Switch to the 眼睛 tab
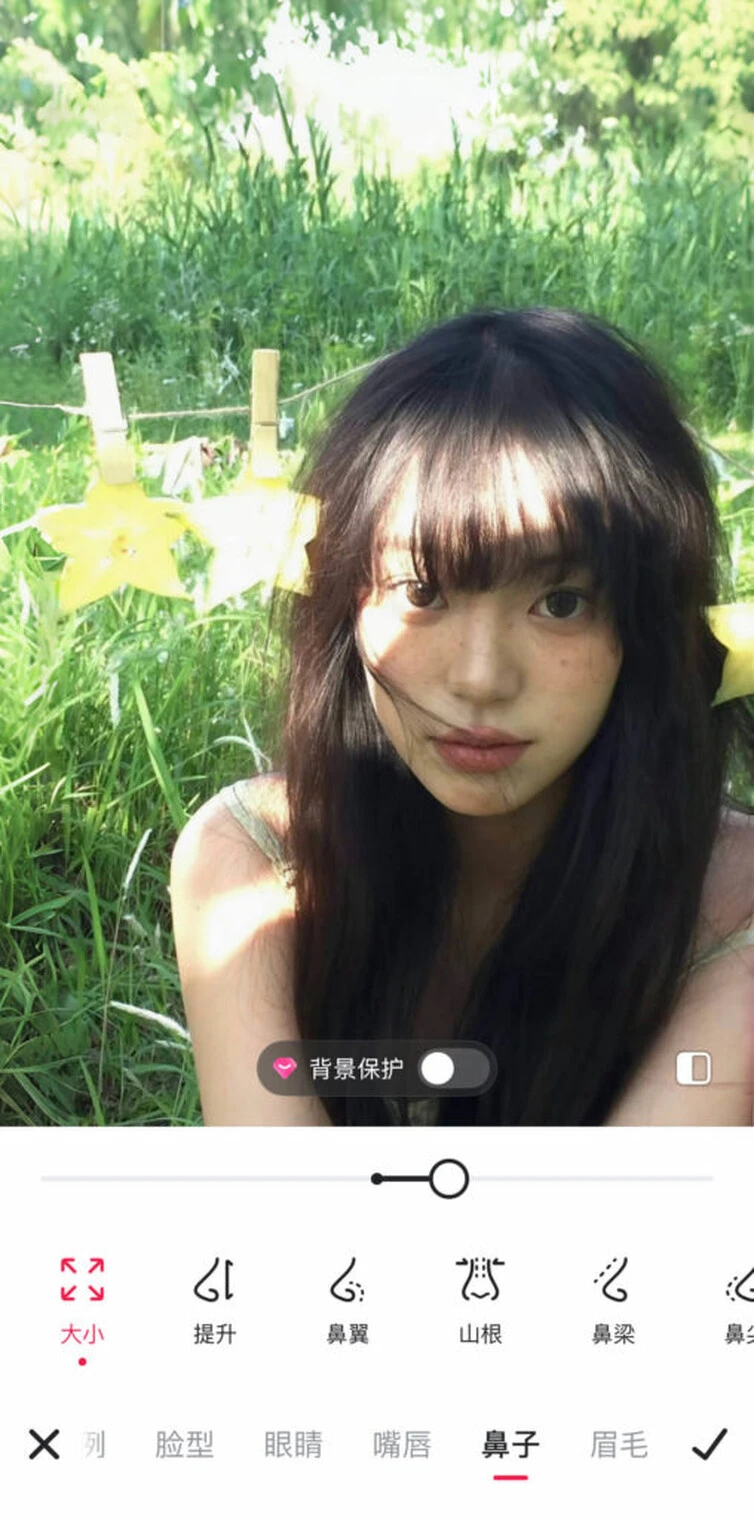 click(293, 1444)
